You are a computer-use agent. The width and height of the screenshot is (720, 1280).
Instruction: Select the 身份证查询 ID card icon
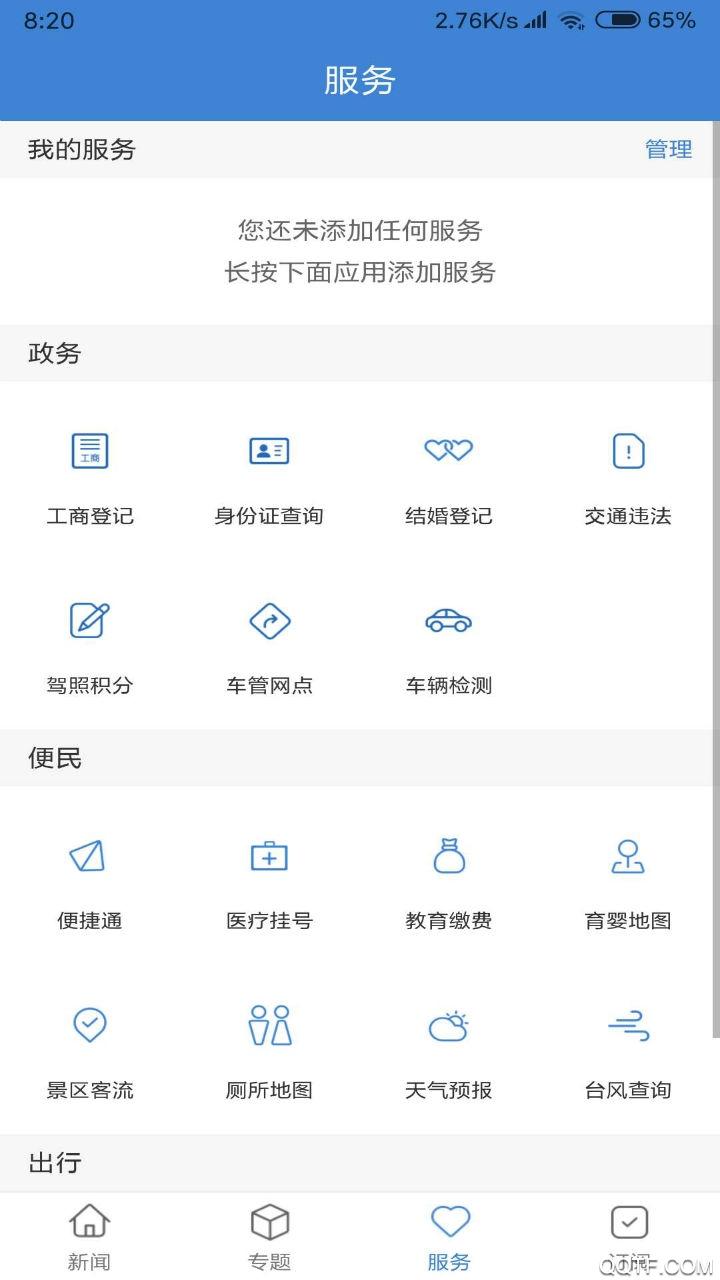tap(268, 451)
